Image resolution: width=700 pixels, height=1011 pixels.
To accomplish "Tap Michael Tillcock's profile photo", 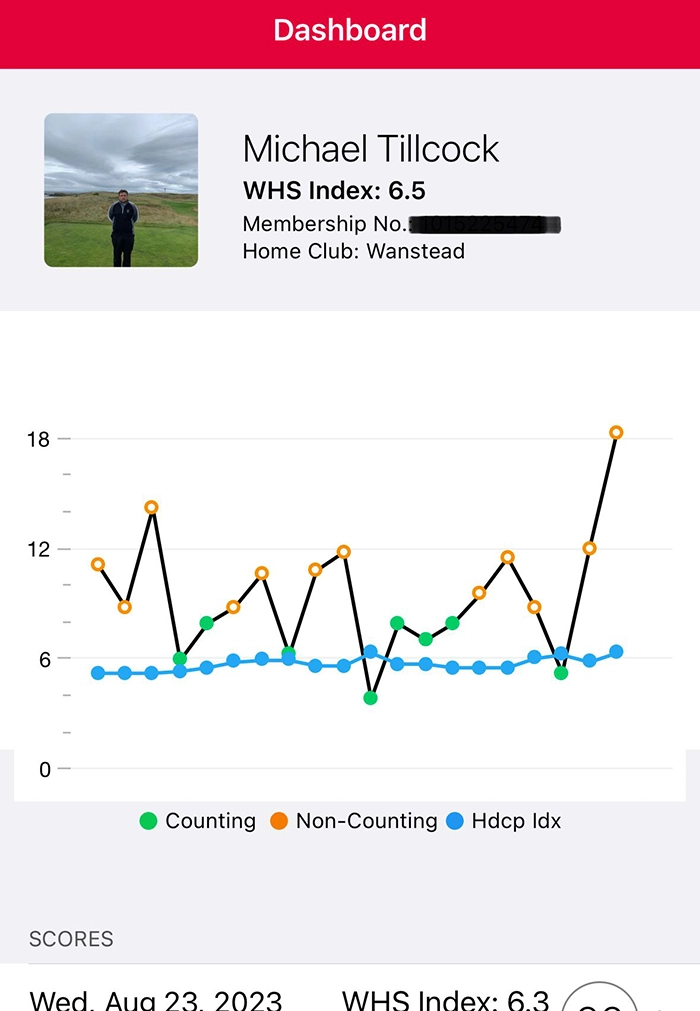I will coord(121,190).
